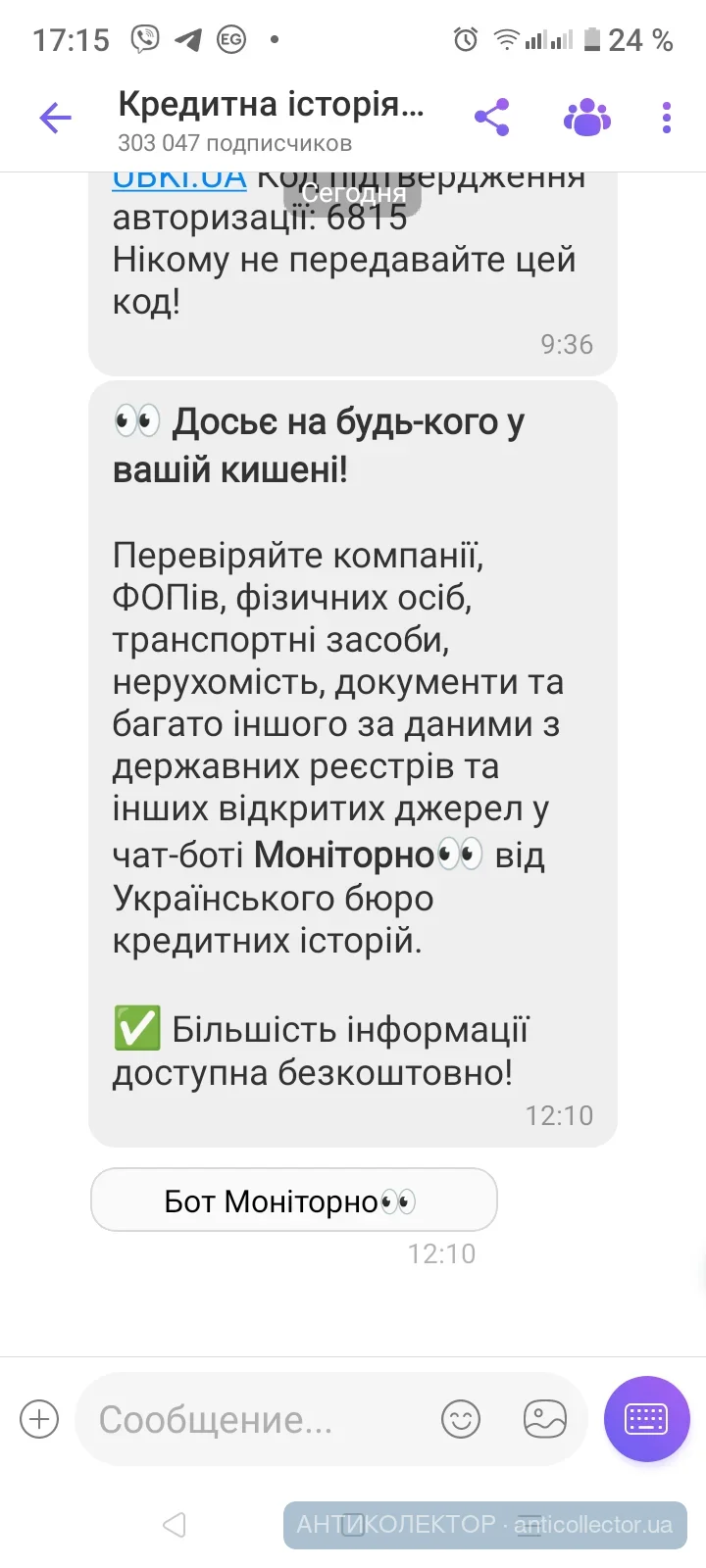706x1568 pixels.
Task: Tap the Бот Моніторно button
Action: [x=293, y=1200]
